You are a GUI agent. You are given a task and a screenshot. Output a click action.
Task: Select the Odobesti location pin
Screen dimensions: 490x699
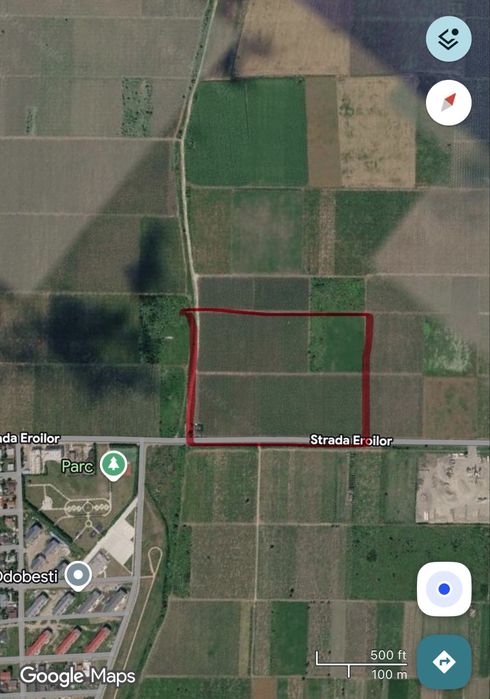pyautogui.click(x=78, y=576)
